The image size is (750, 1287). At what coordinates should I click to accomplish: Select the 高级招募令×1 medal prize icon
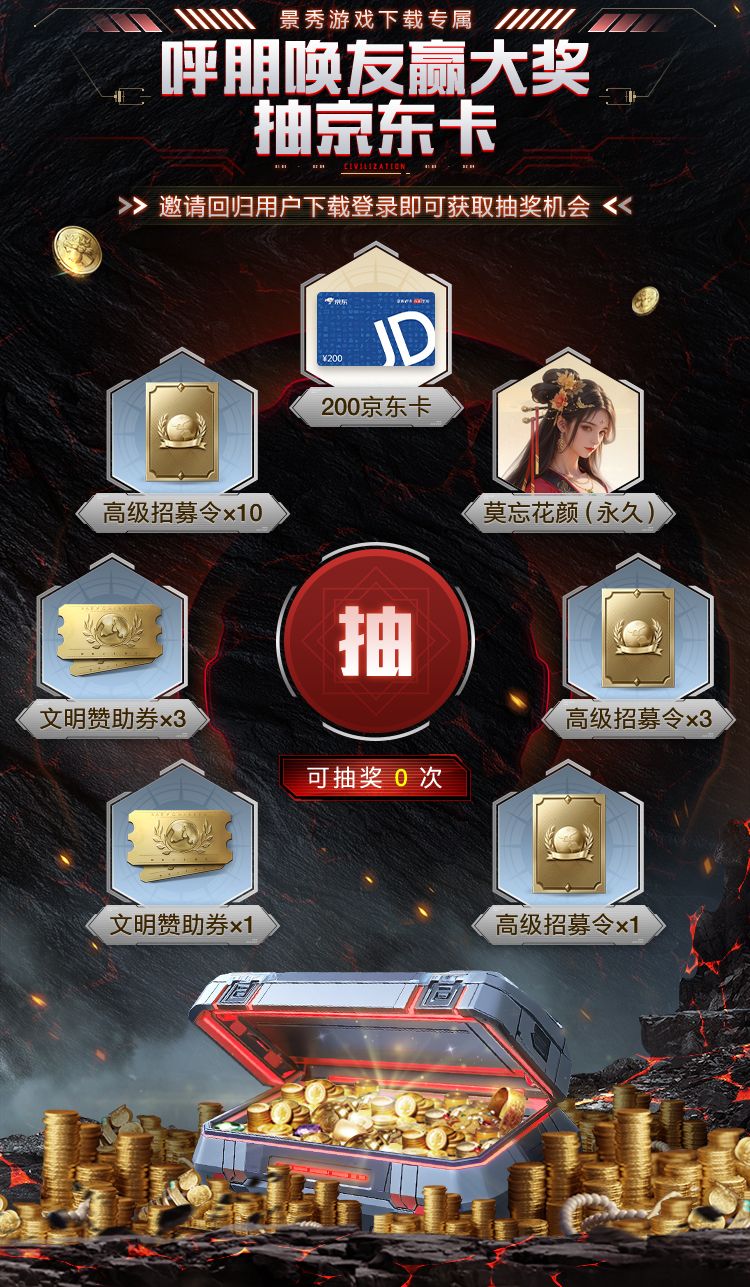pos(568,845)
